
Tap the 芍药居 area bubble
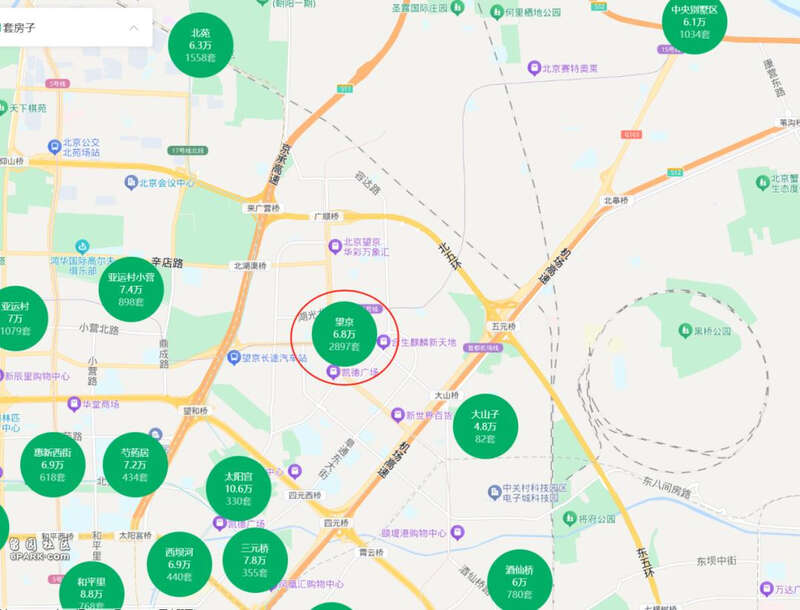[x=134, y=465]
